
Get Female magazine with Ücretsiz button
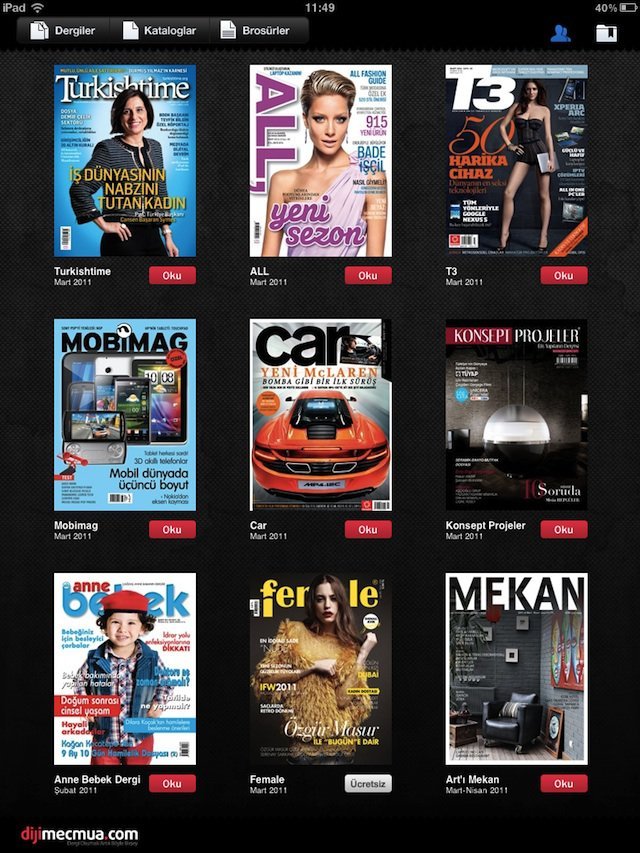click(368, 784)
